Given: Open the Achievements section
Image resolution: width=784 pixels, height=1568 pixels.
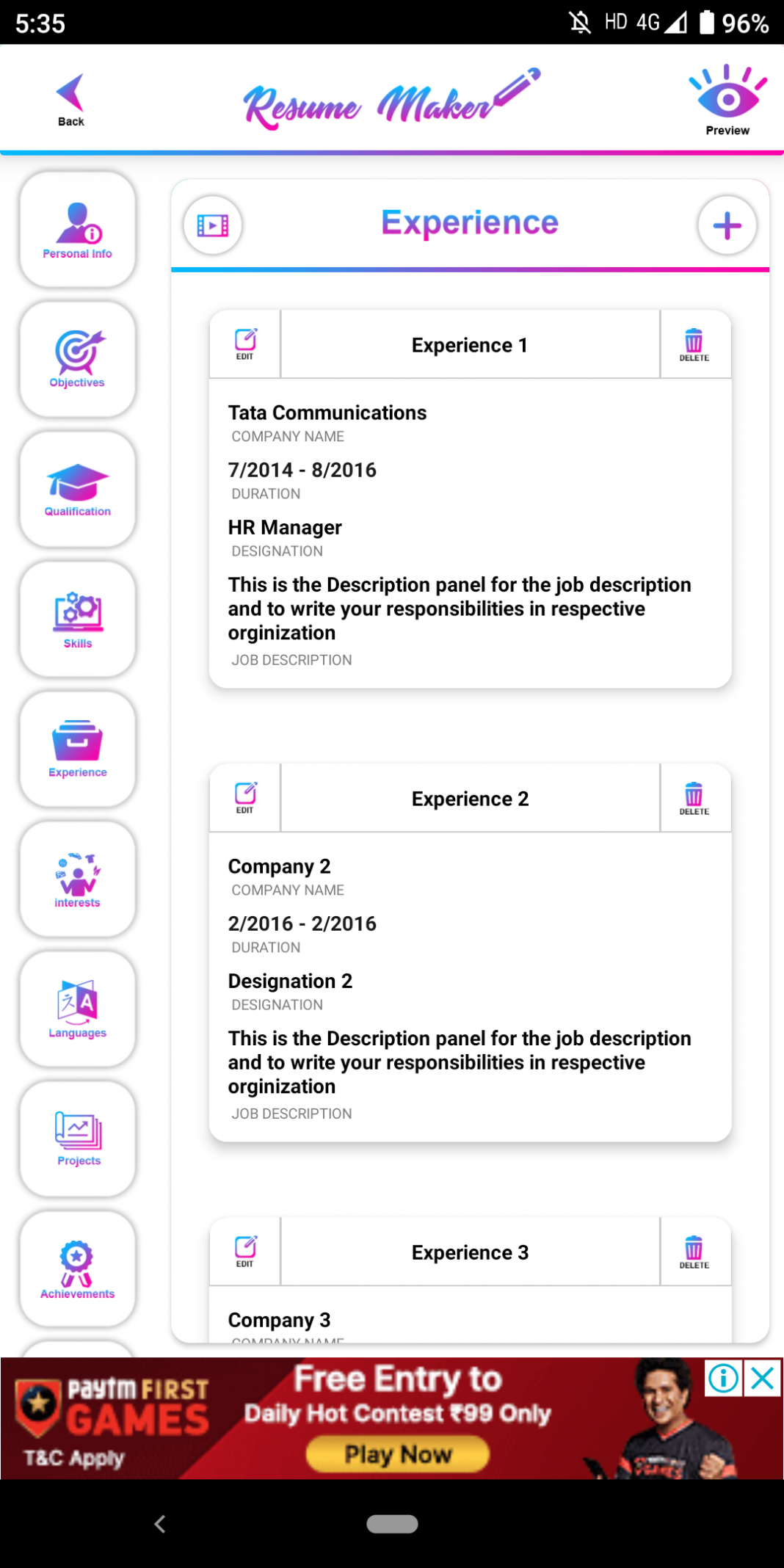Looking at the screenshot, I should tap(76, 1264).
